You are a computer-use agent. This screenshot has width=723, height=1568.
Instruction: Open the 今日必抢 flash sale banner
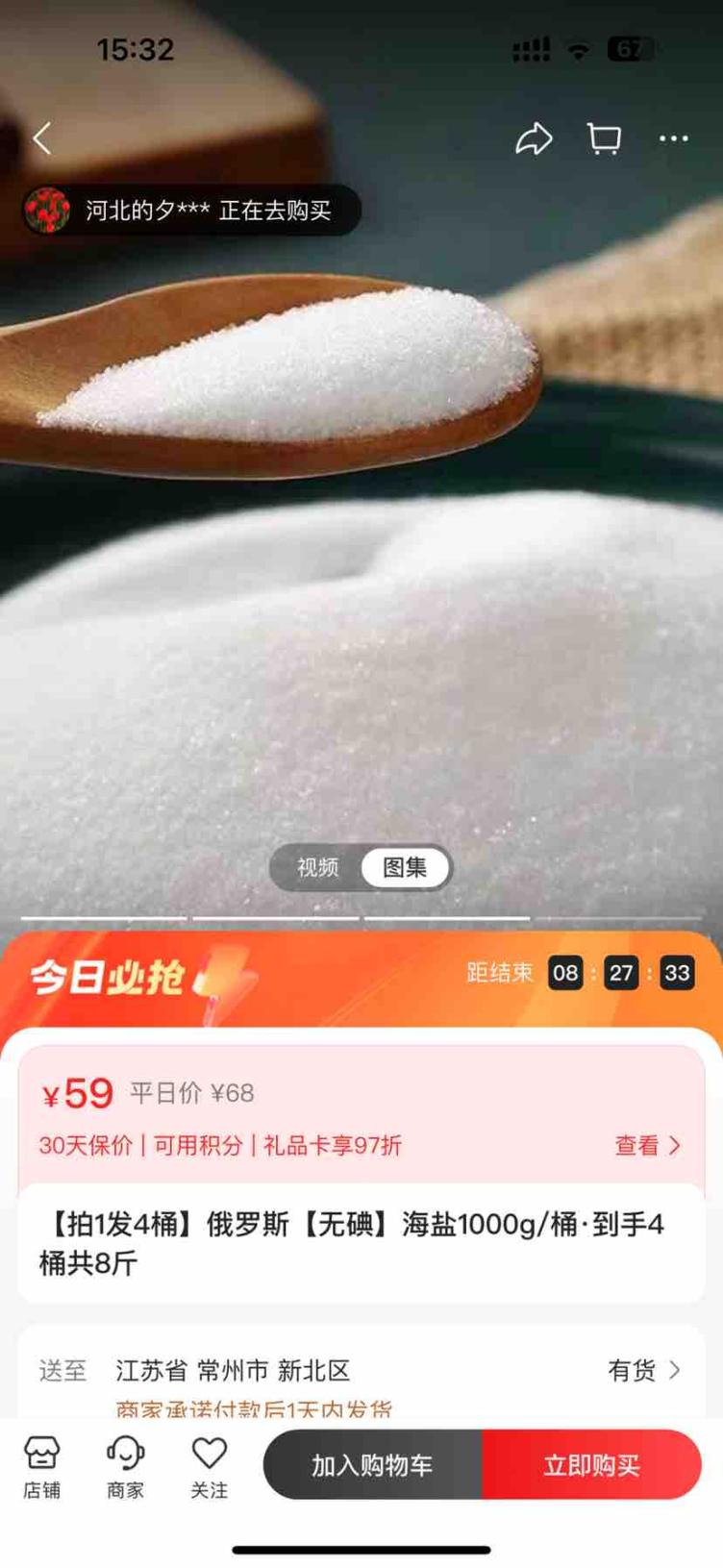point(361,977)
